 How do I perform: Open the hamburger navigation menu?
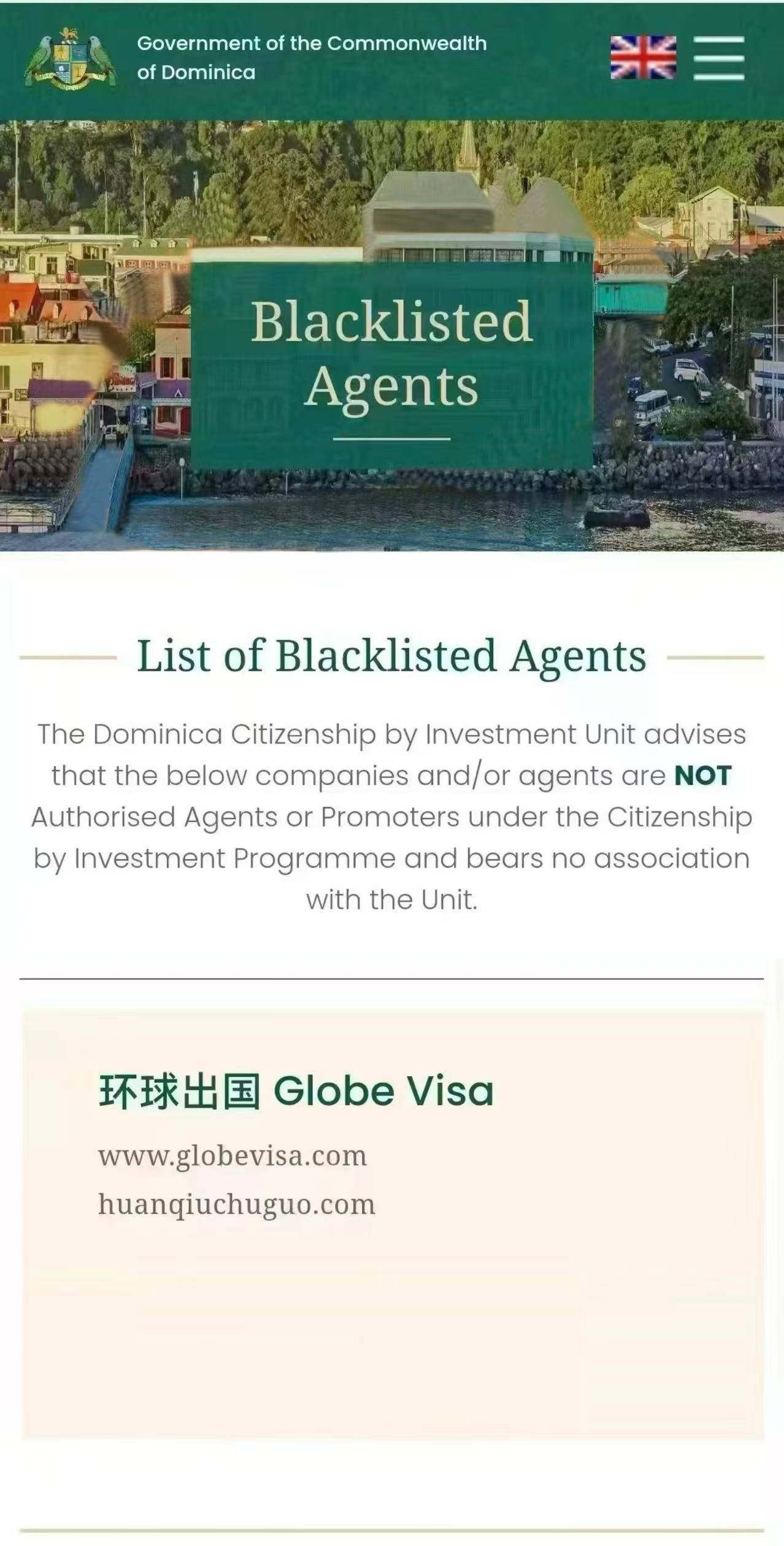pyautogui.click(x=718, y=58)
